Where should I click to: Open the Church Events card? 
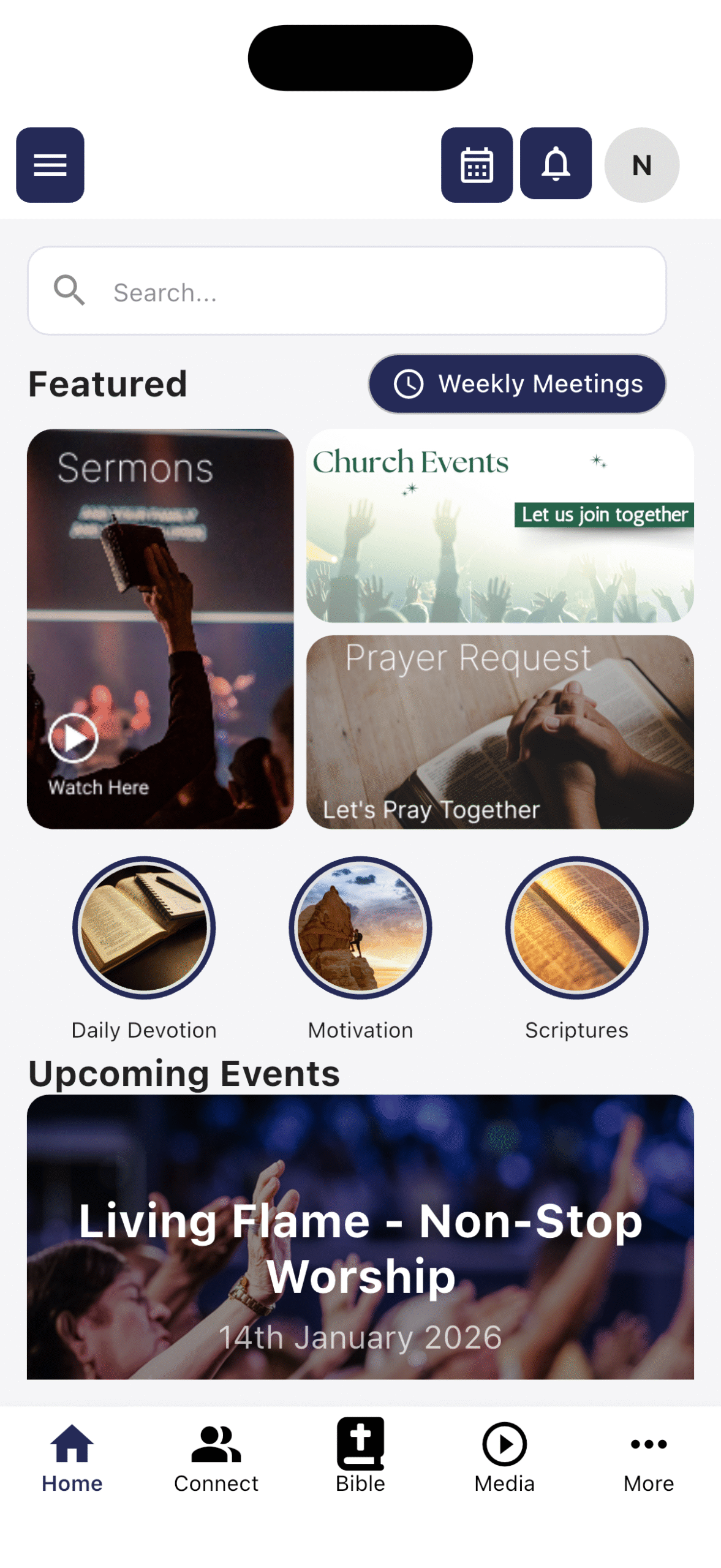click(x=500, y=526)
